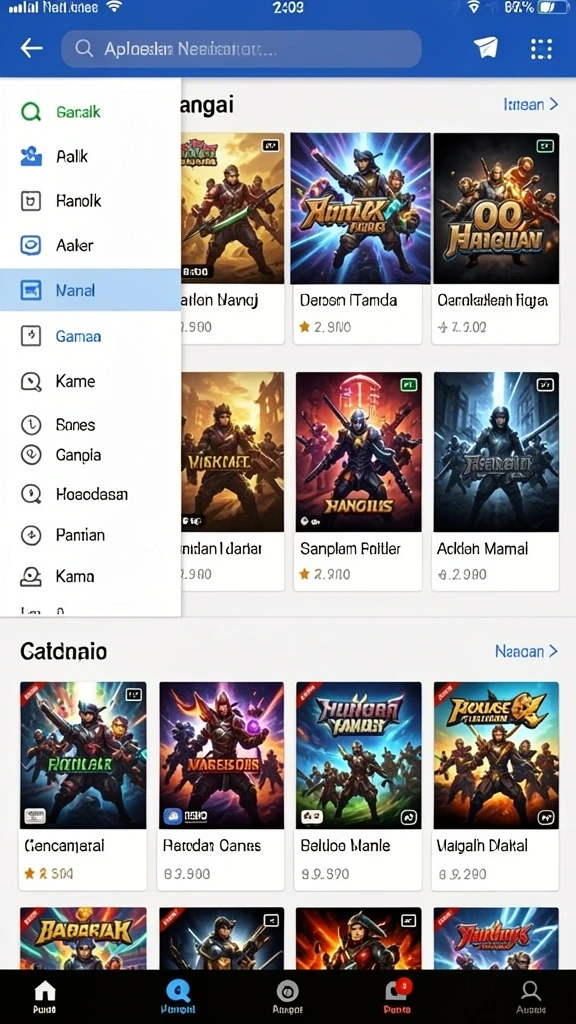Open Hoacdasan in the side menu
The image size is (576, 1024).
[x=90, y=494]
